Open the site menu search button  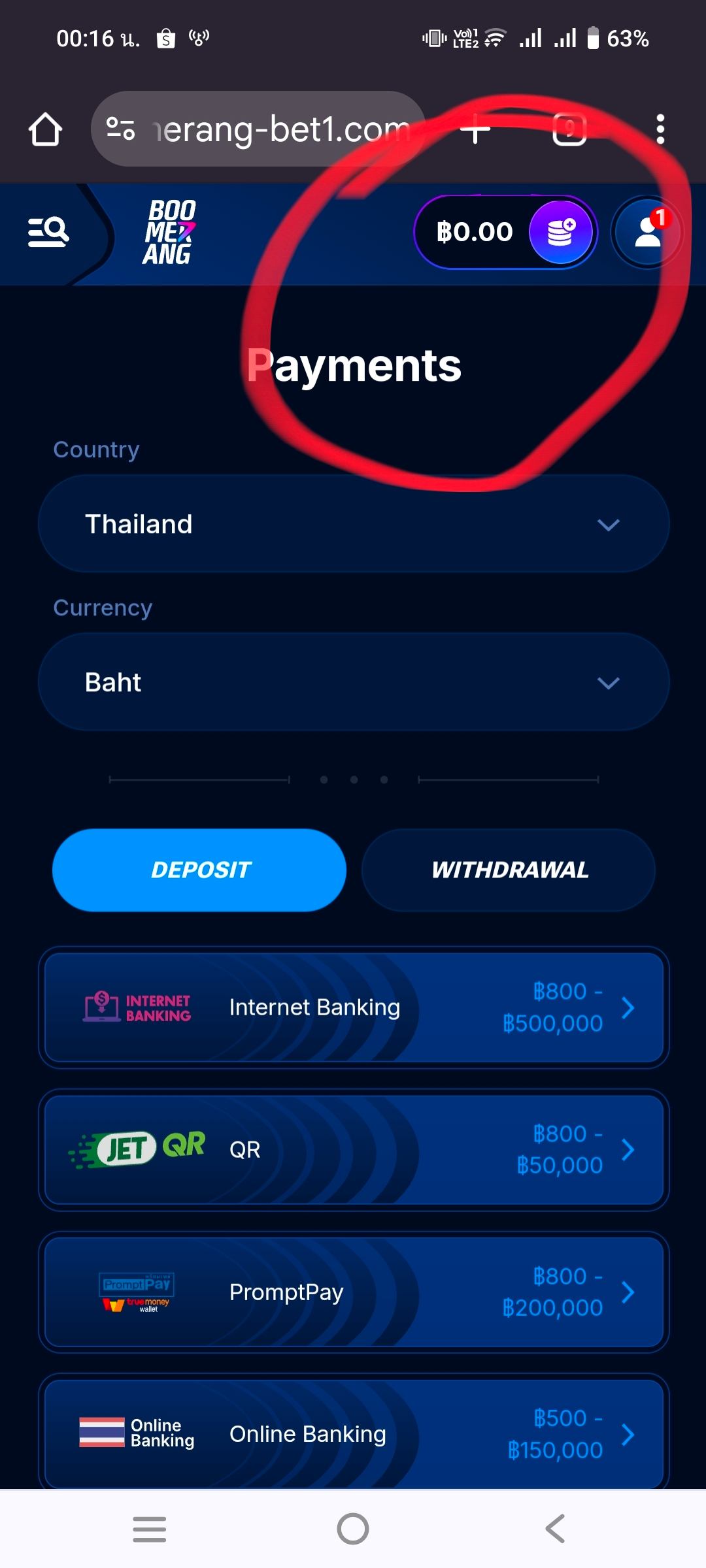coord(48,232)
